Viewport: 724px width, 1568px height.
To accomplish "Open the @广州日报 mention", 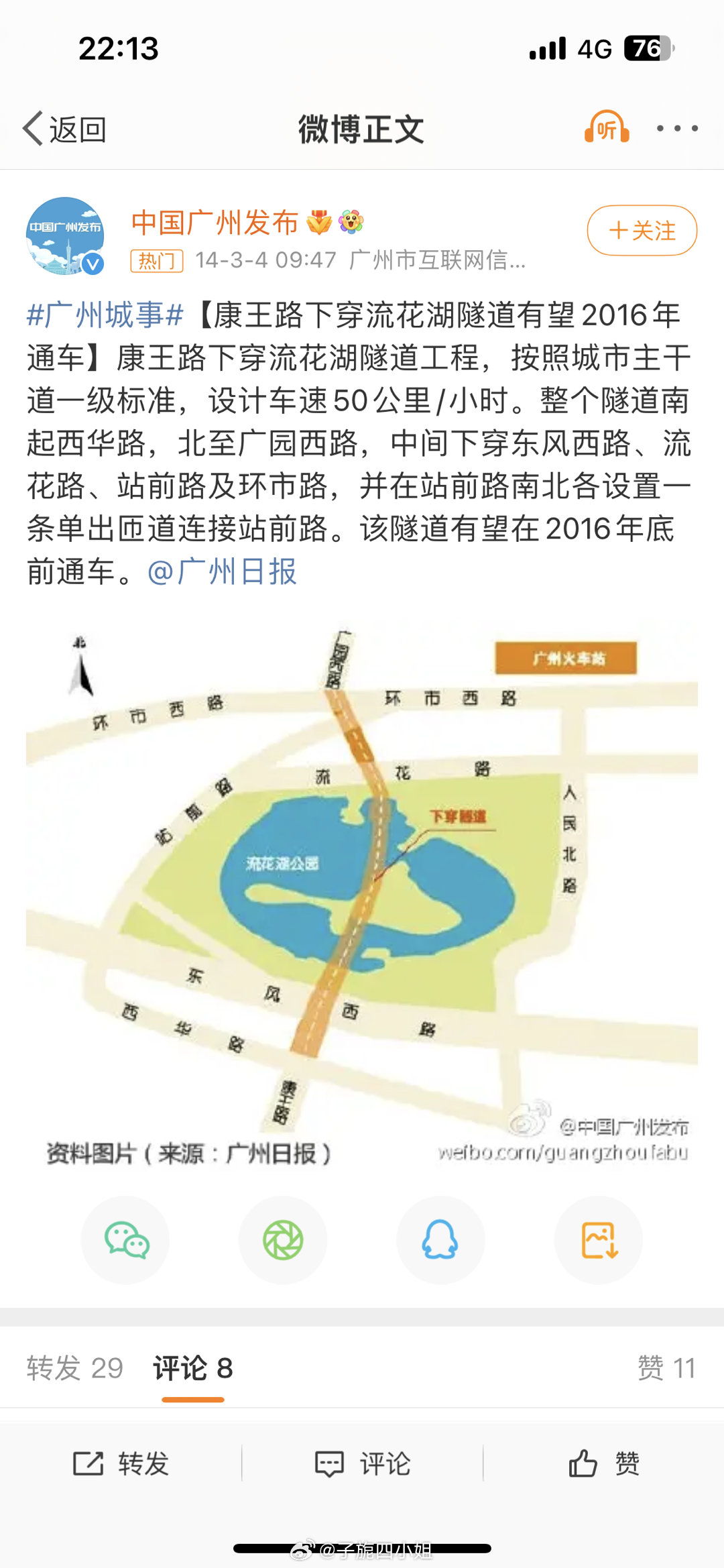I will point(222,572).
